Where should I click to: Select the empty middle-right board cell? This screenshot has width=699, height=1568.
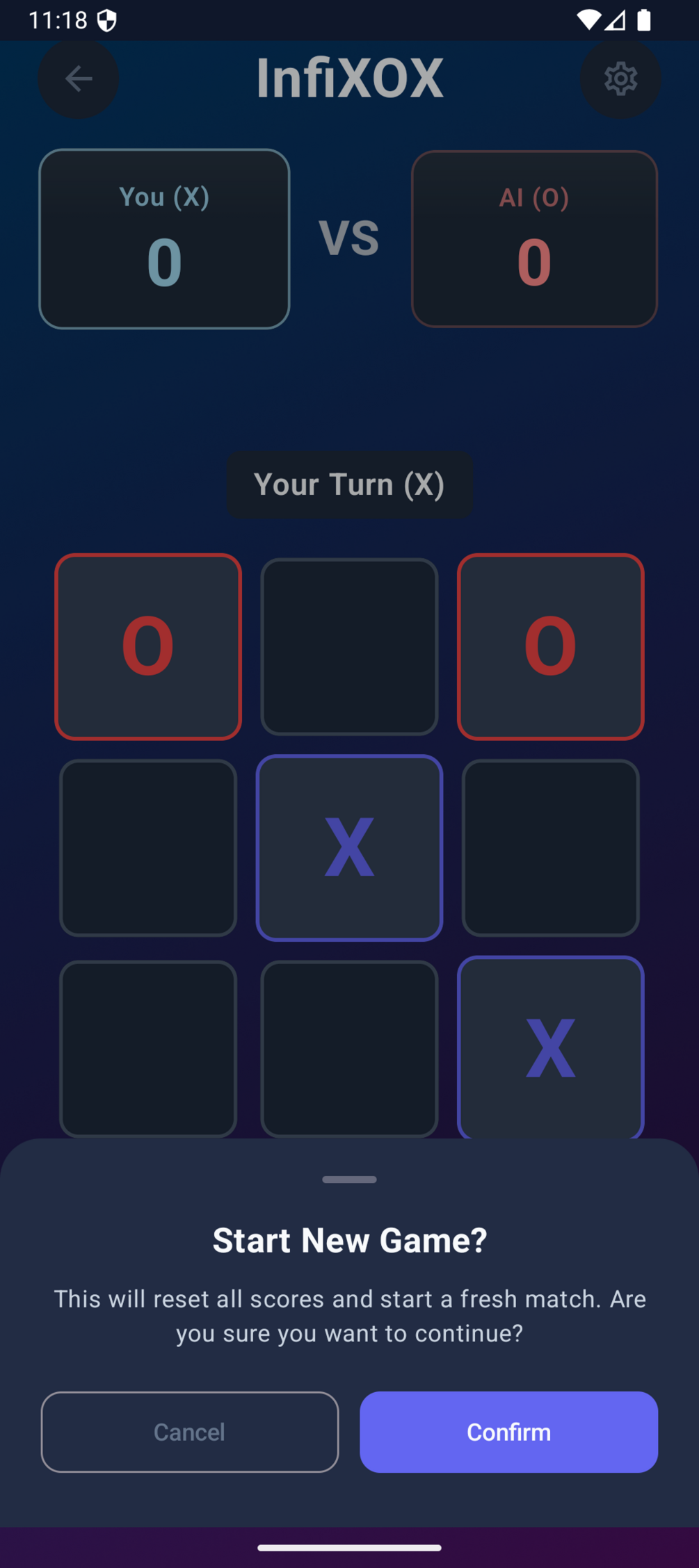[550, 847]
